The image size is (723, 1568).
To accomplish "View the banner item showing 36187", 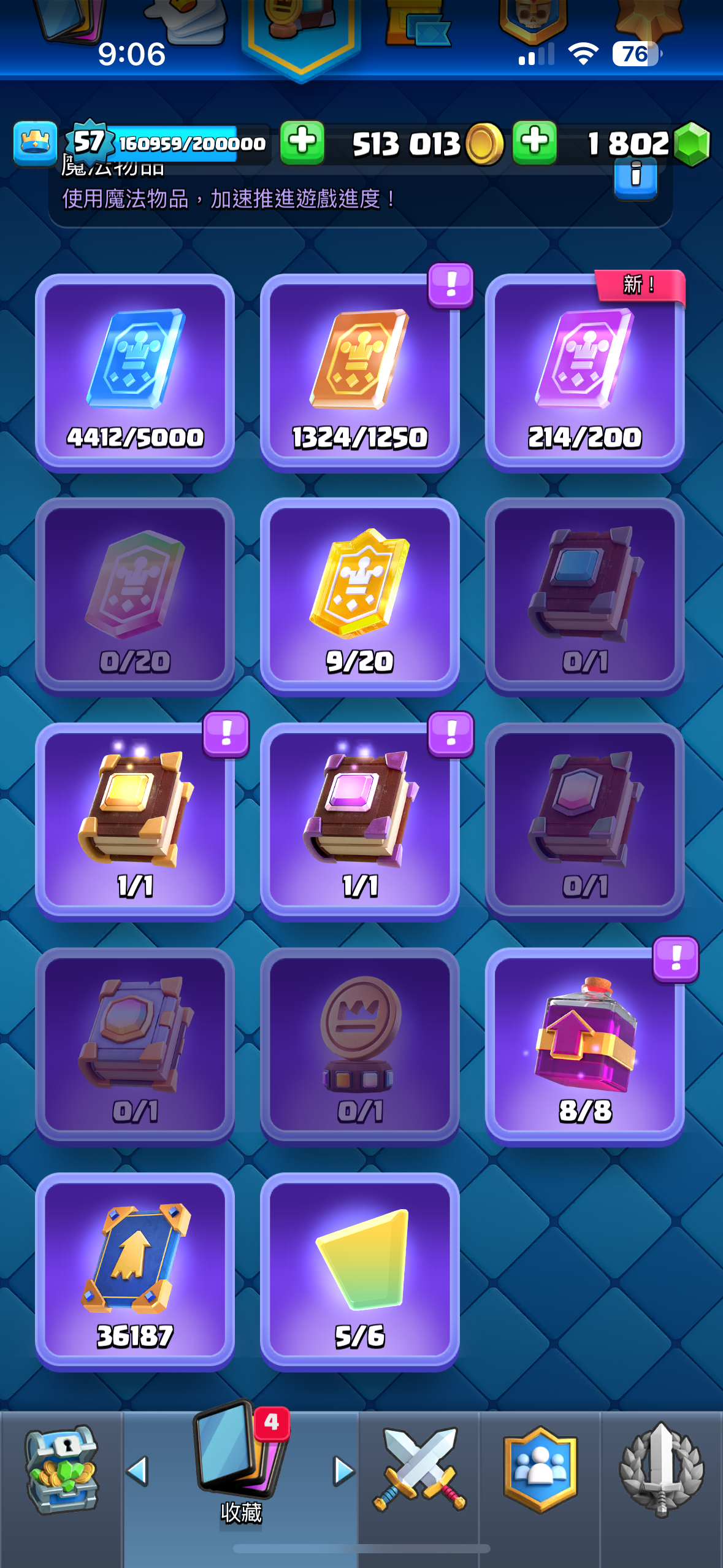I will tap(135, 1272).
